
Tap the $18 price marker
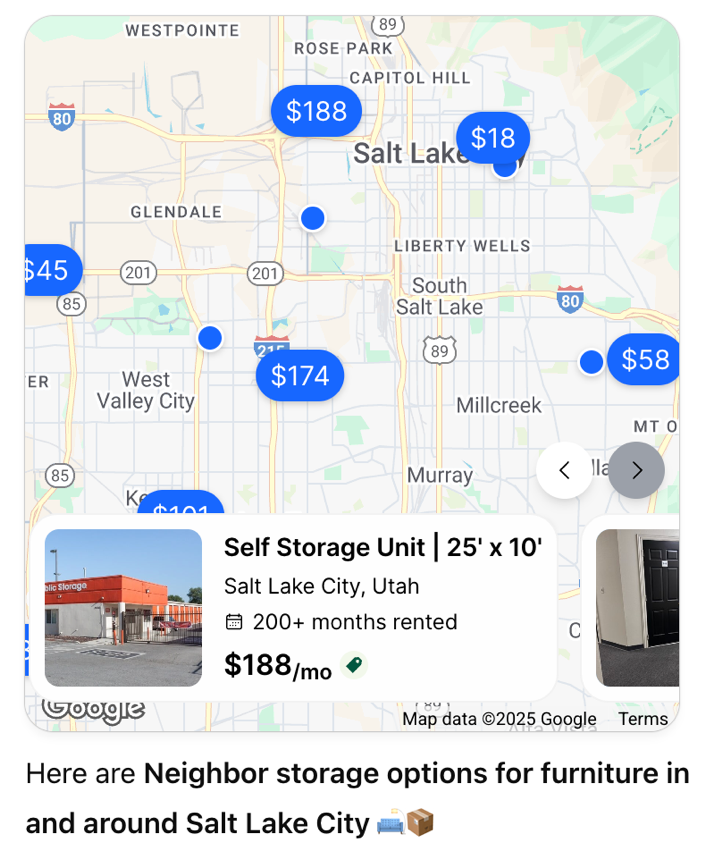point(492,138)
